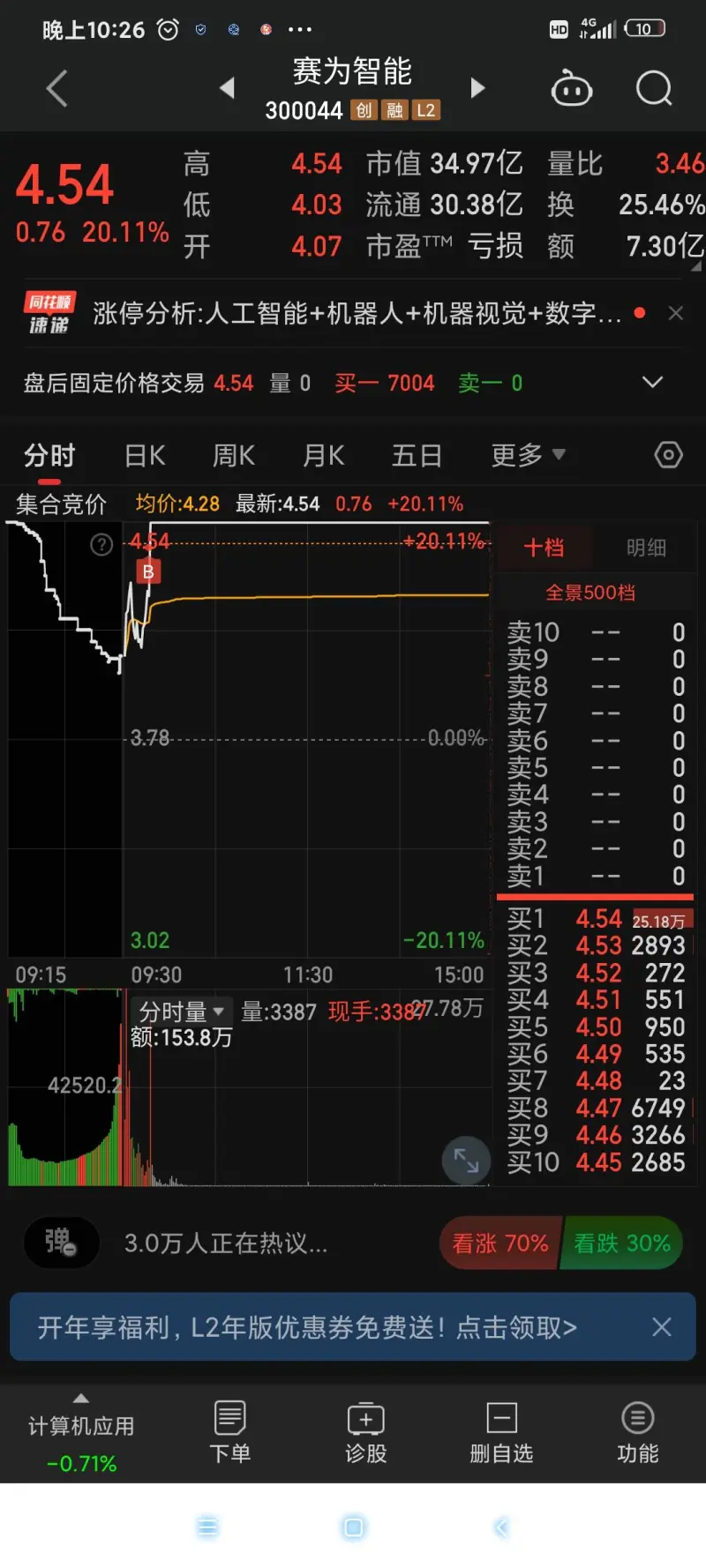Switch to the 日K tab
This screenshot has height=1568, width=706.
tap(145, 455)
